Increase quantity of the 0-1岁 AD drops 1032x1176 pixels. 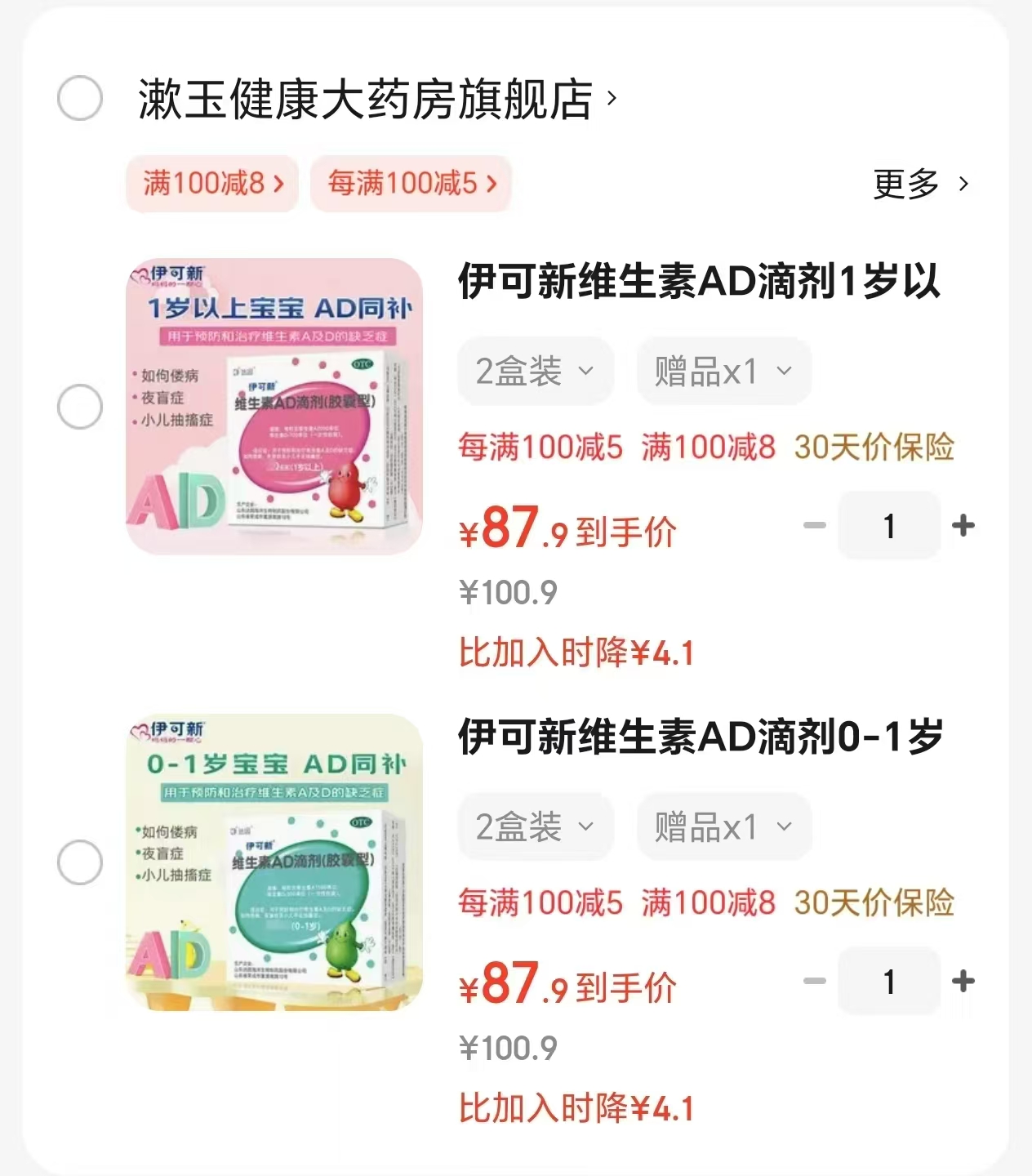pyautogui.click(x=964, y=982)
